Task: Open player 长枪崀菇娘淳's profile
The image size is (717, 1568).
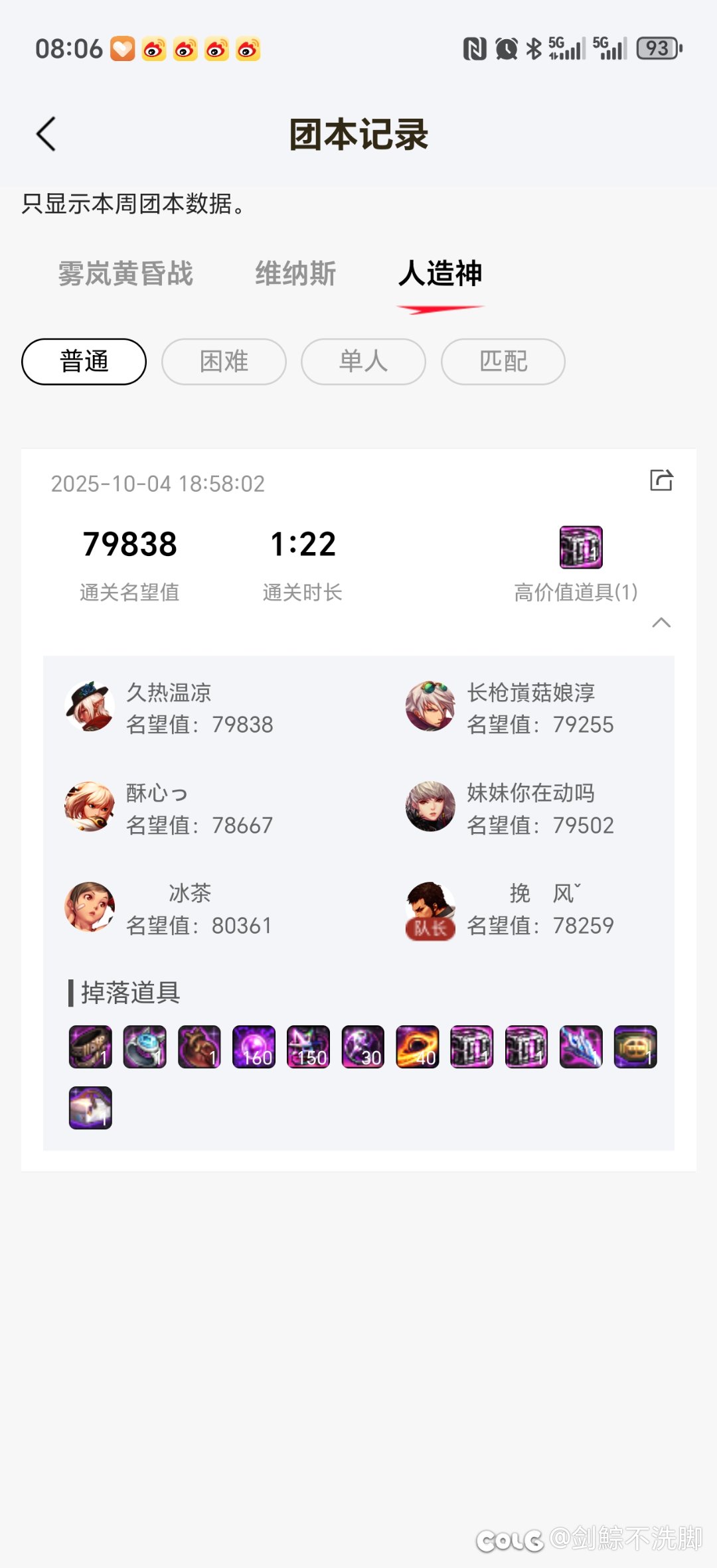Action: 430,707
